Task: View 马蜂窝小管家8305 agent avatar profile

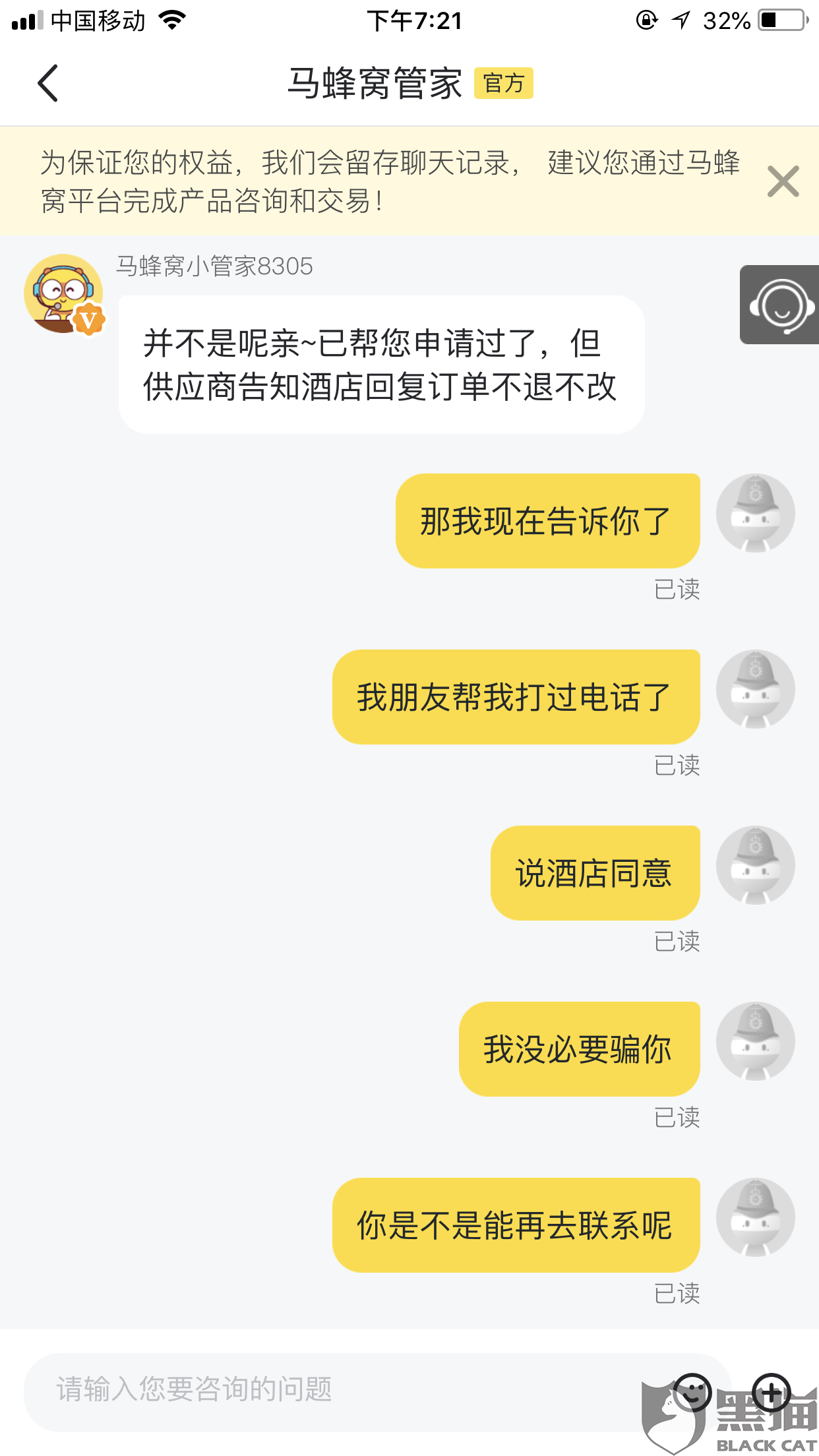Action: pos(63,294)
